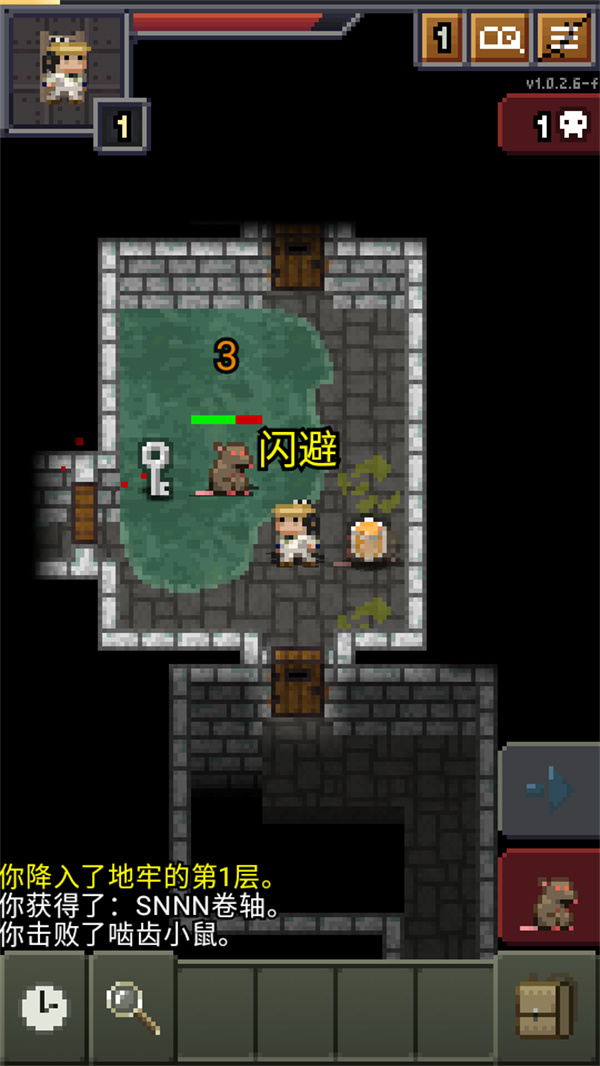
Task: Move to the wooden door at bottom
Action: point(297,682)
